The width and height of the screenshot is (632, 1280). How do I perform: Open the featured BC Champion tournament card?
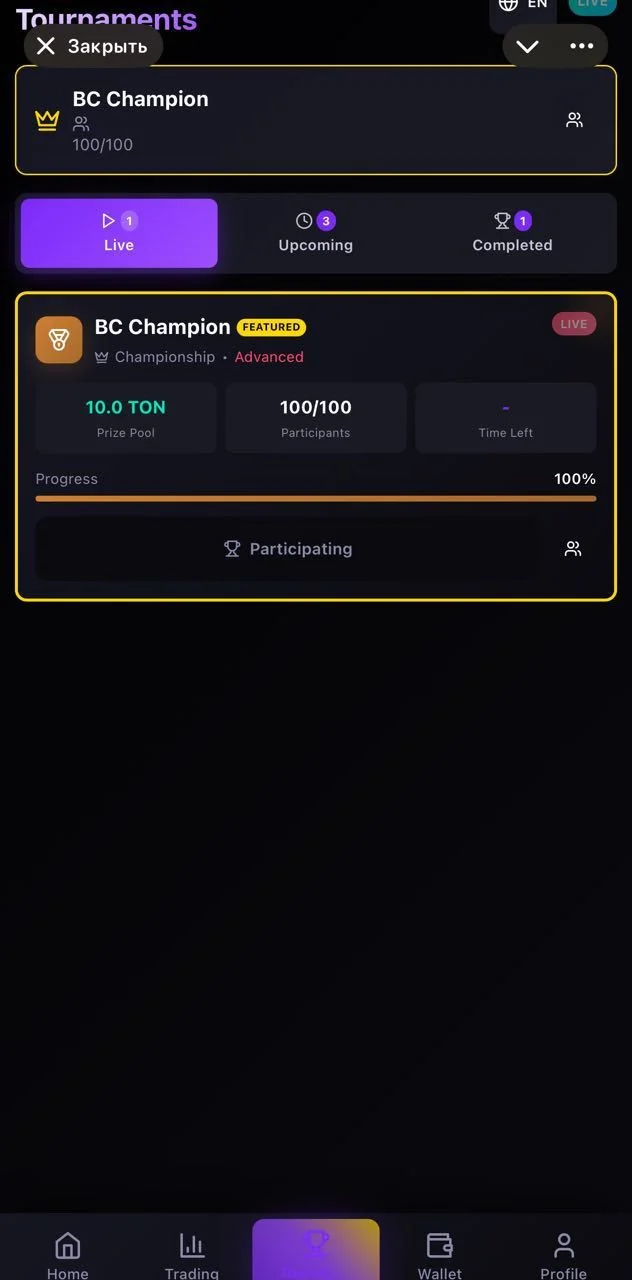(316, 446)
